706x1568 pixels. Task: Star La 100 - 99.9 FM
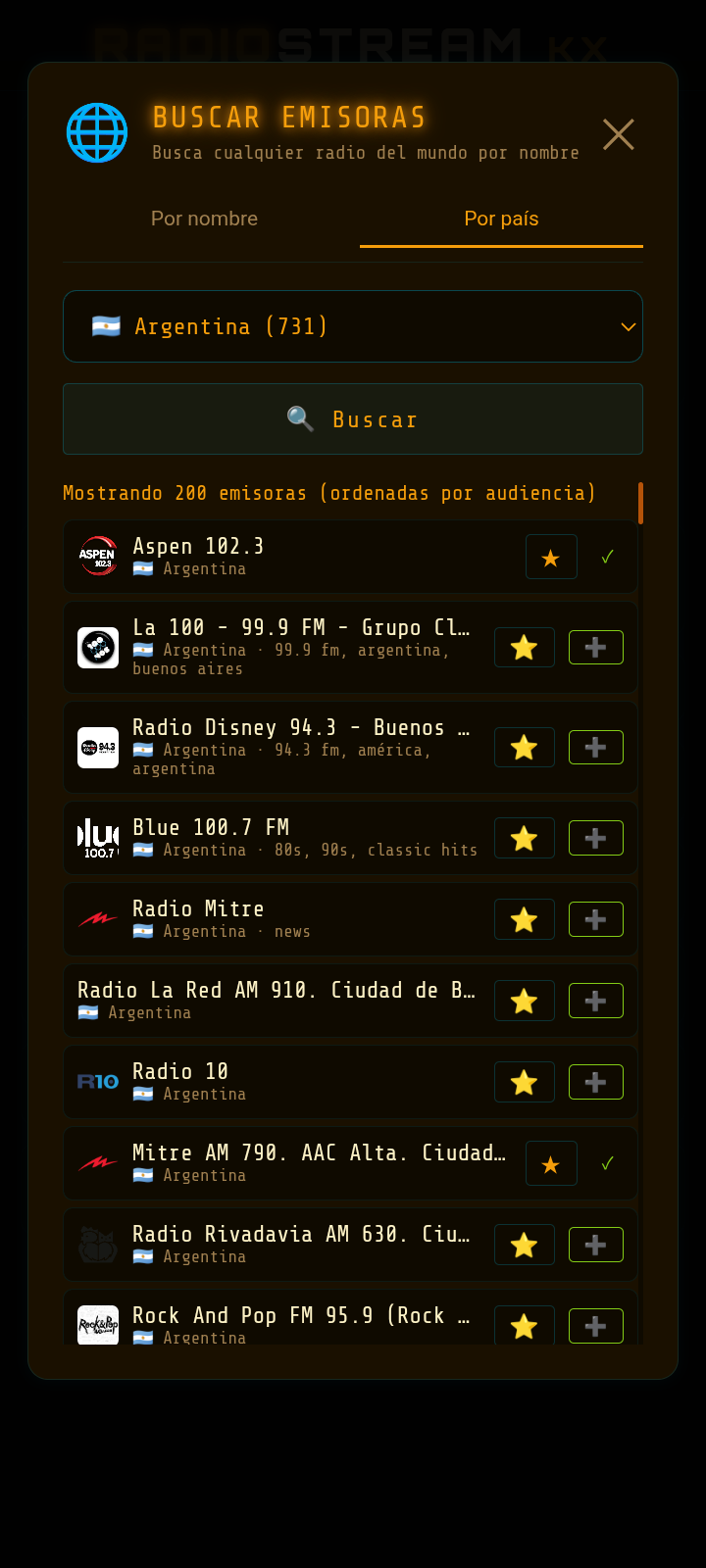pos(525,648)
